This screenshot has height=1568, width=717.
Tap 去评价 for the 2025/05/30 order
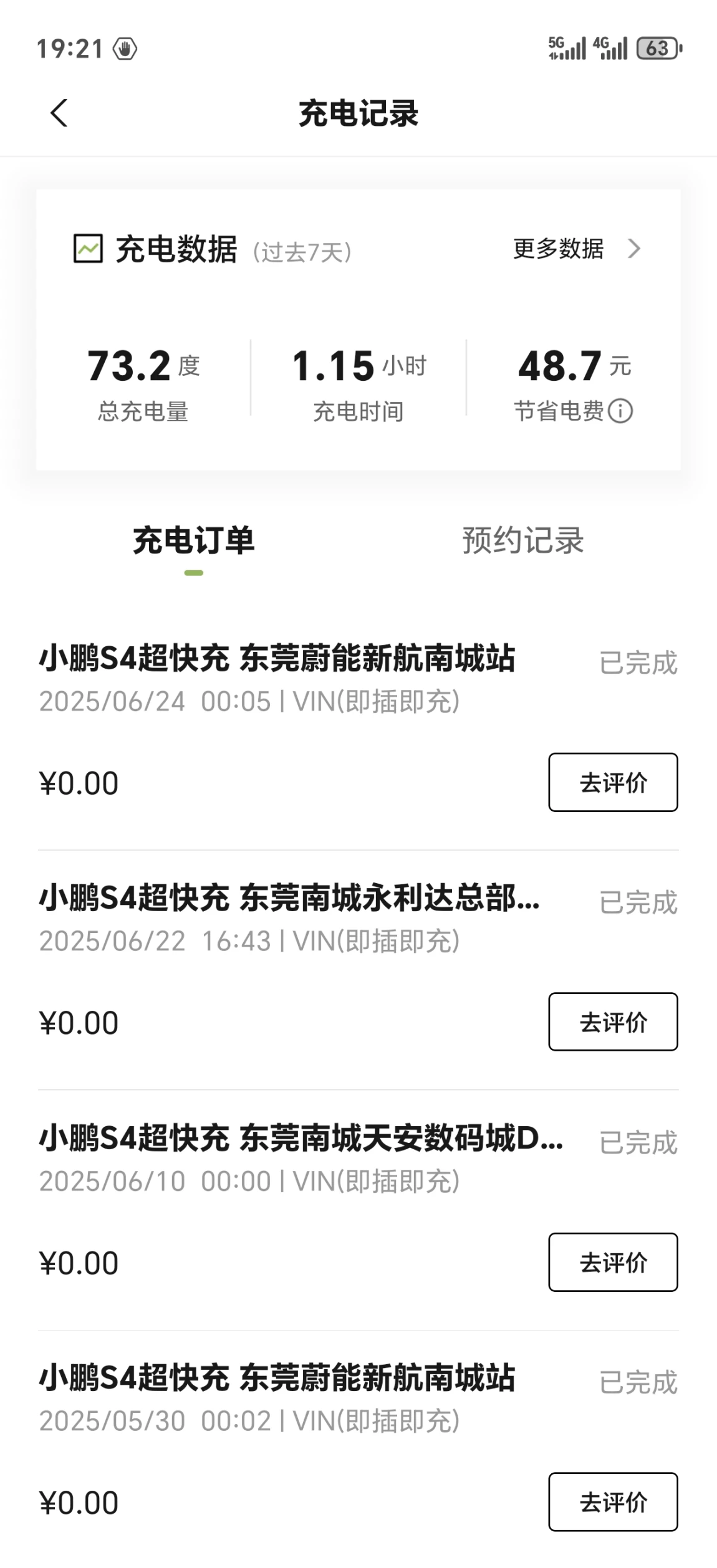(613, 1502)
